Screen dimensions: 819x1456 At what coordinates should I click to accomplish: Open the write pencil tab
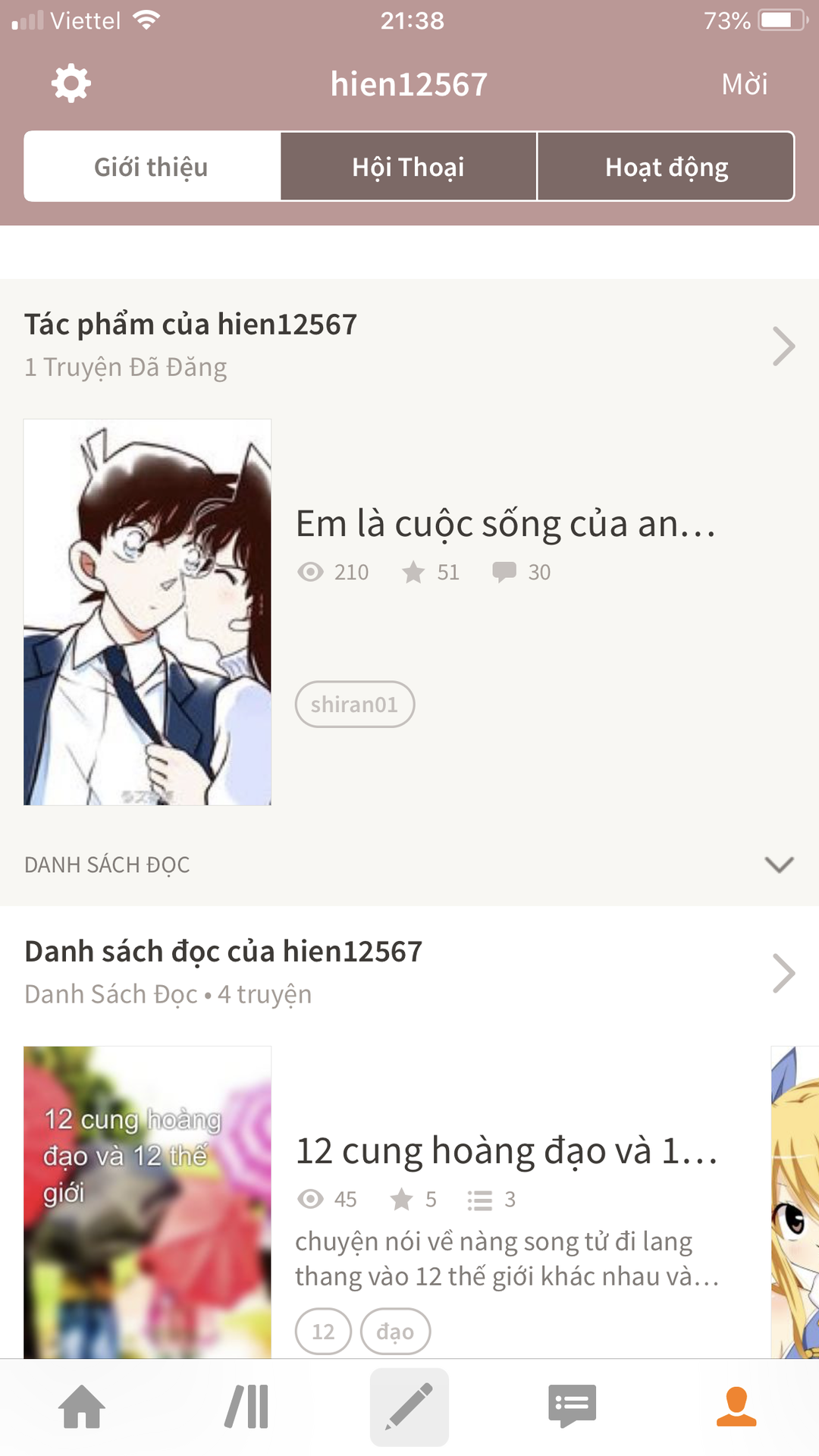point(409,1407)
